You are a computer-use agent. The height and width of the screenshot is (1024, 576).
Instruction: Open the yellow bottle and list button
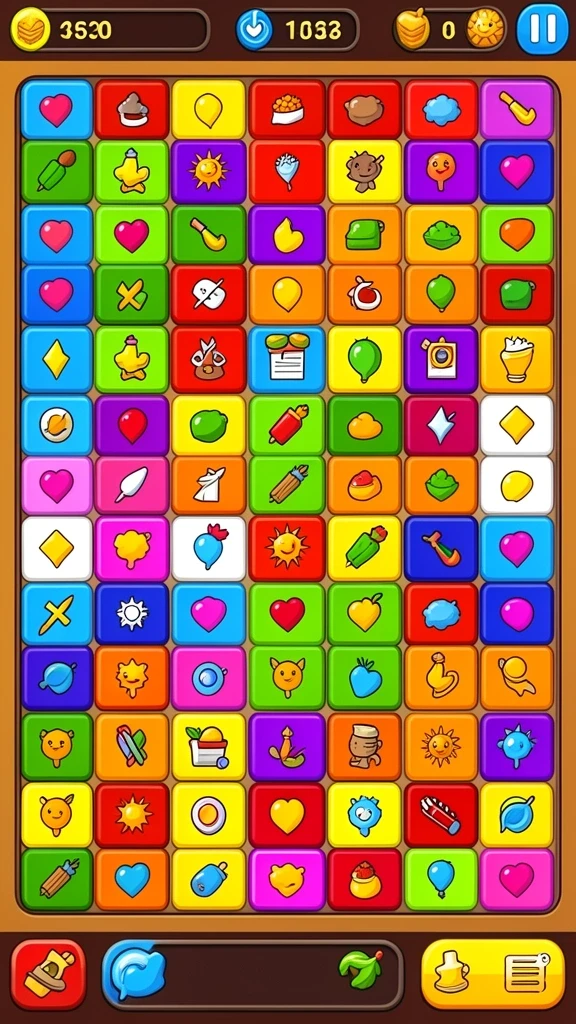point(493,974)
